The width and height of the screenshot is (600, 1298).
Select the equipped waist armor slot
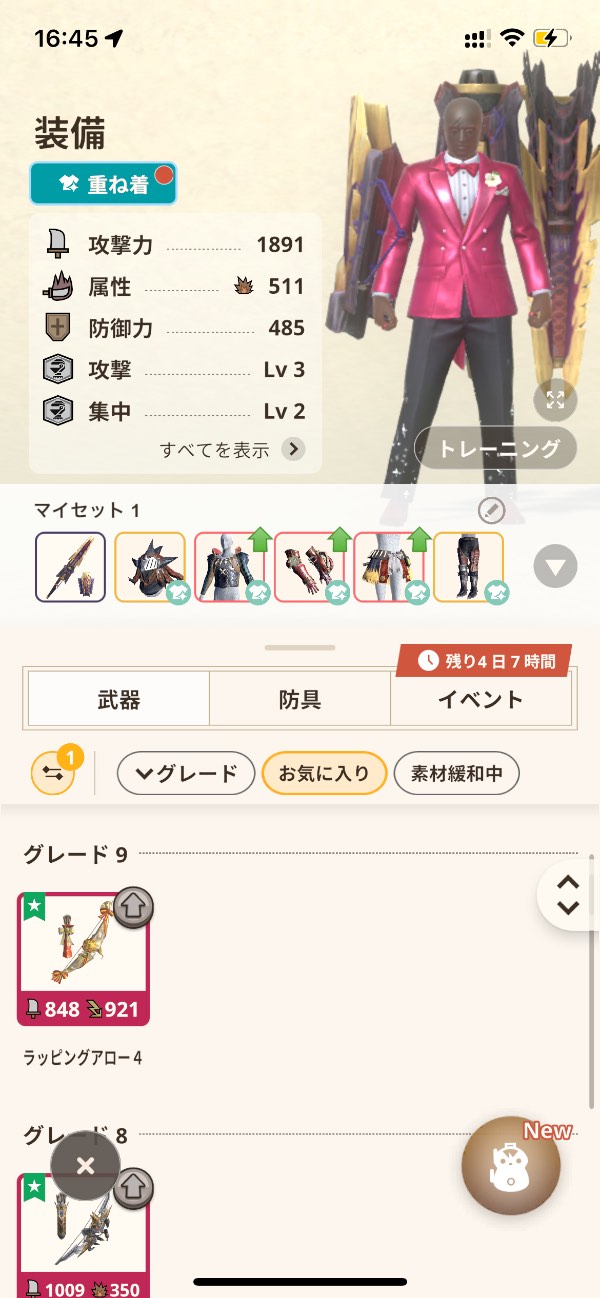[x=388, y=567]
